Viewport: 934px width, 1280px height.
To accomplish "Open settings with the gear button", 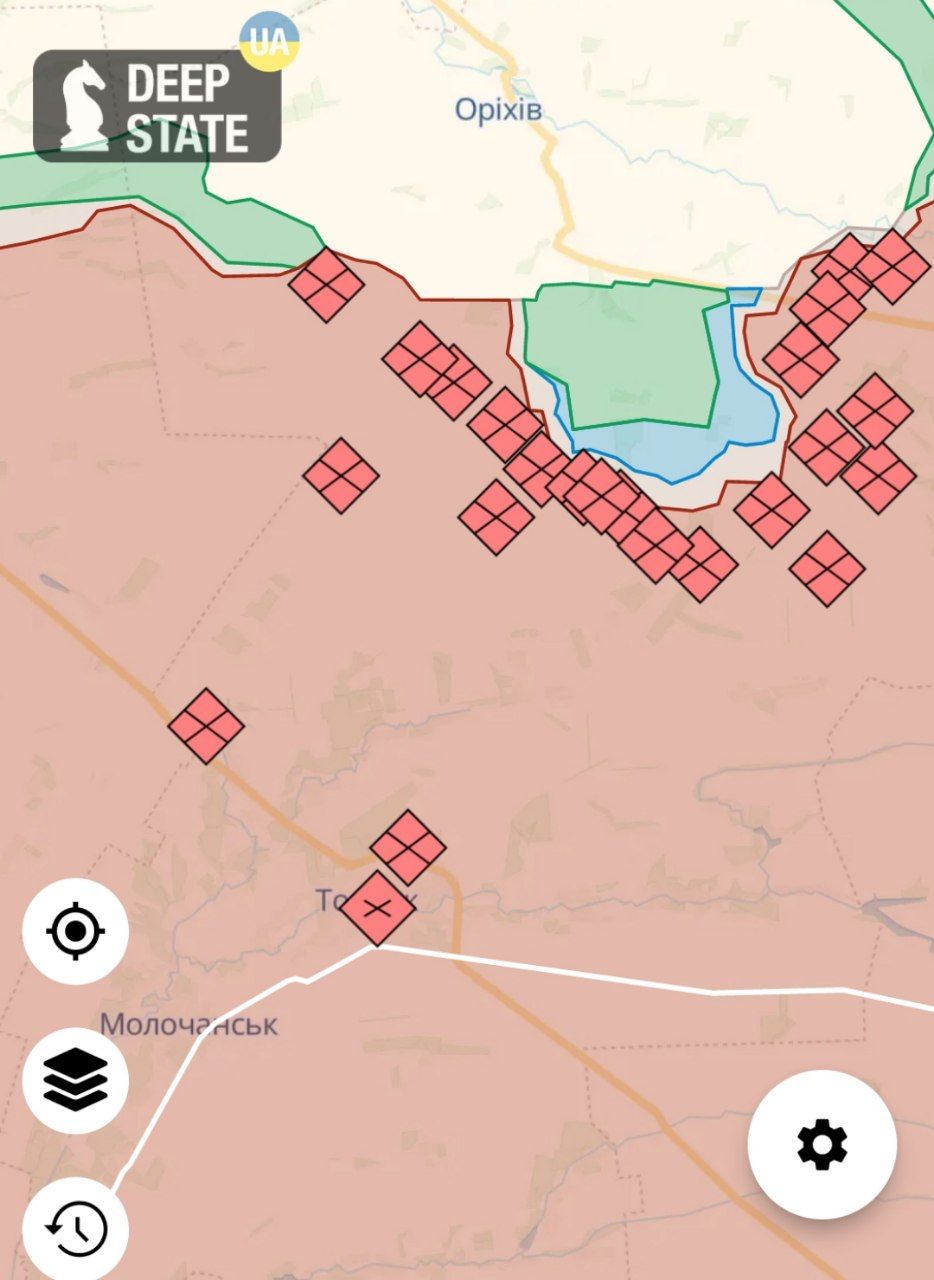I will 822,1145.
